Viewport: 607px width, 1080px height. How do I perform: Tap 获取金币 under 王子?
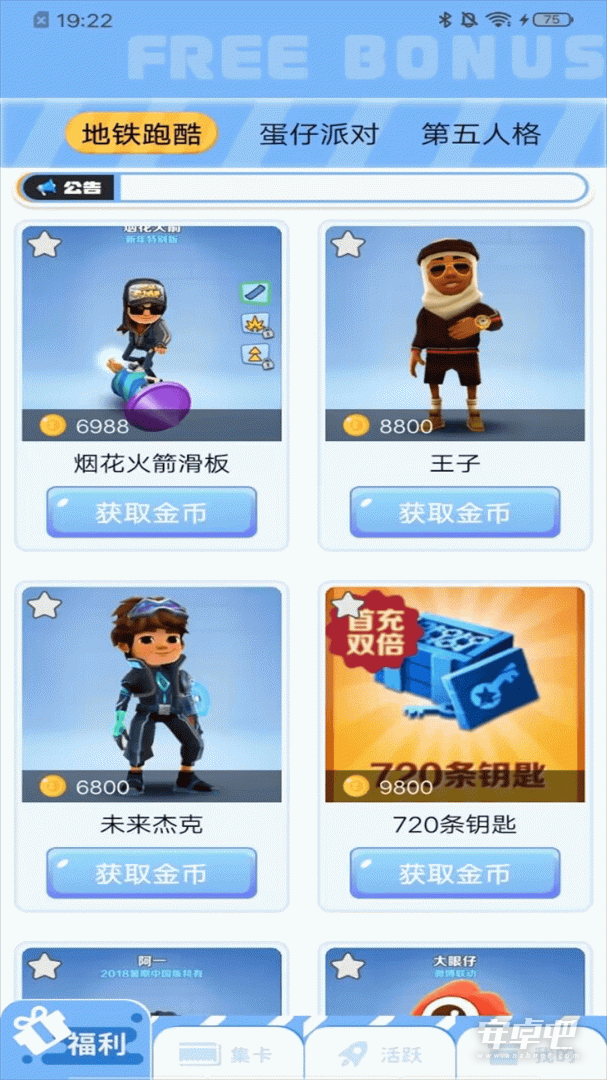tap(455, 512)
